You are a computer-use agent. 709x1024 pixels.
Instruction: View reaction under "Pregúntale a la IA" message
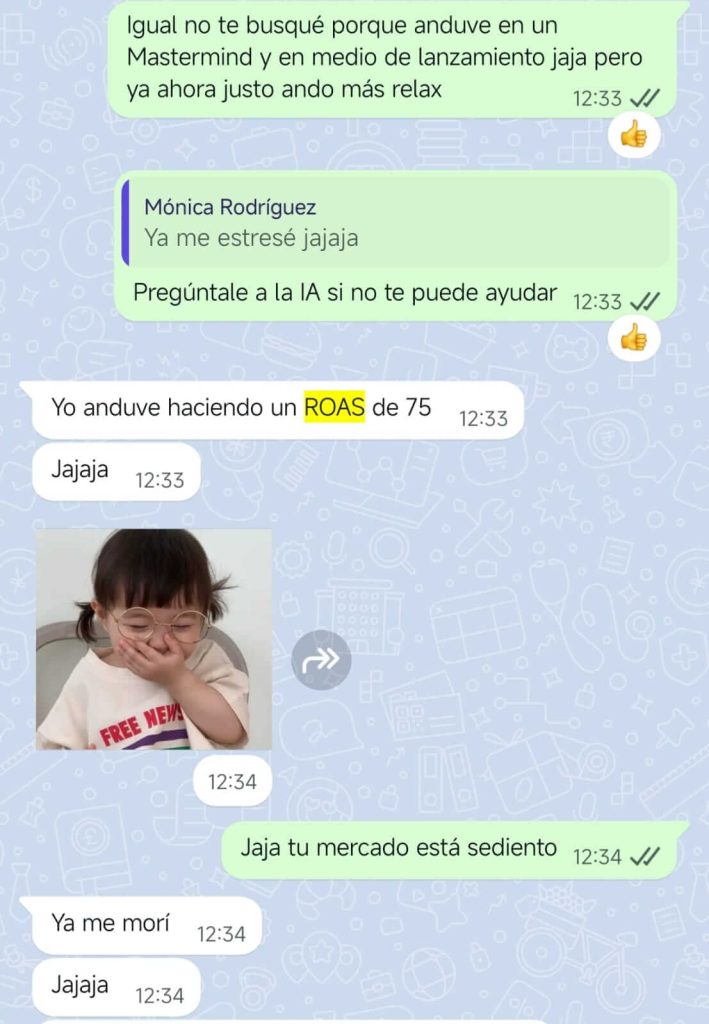tap(633, 339)
